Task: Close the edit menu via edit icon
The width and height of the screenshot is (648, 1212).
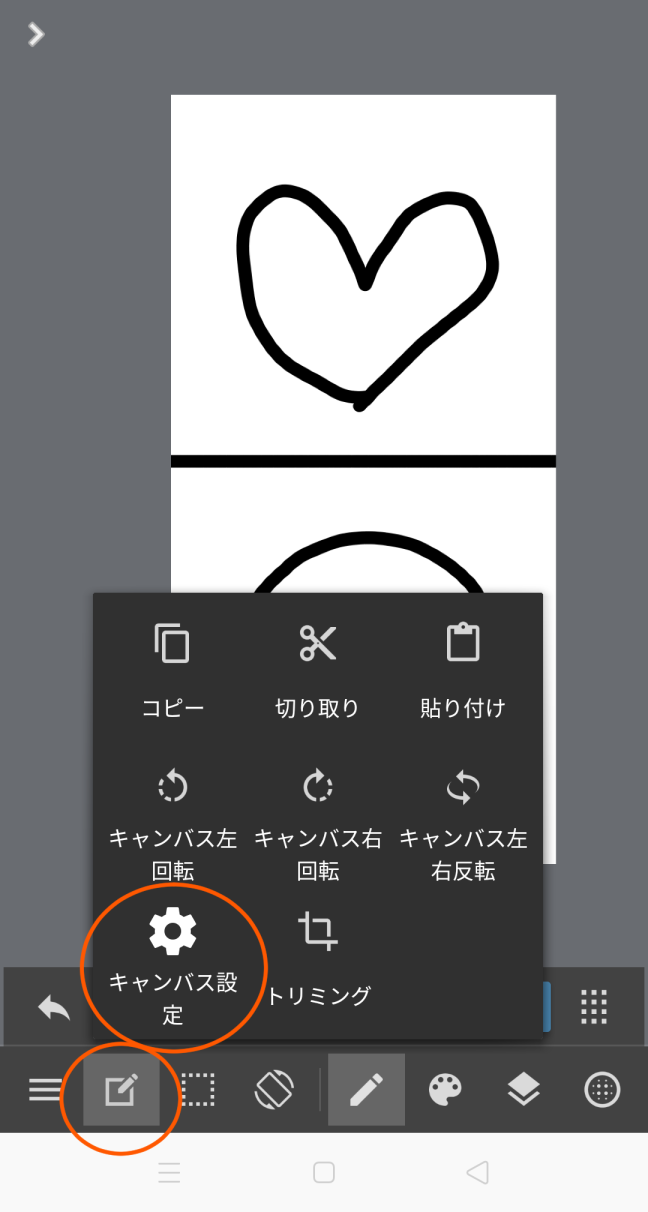Action: [121, 1090]
